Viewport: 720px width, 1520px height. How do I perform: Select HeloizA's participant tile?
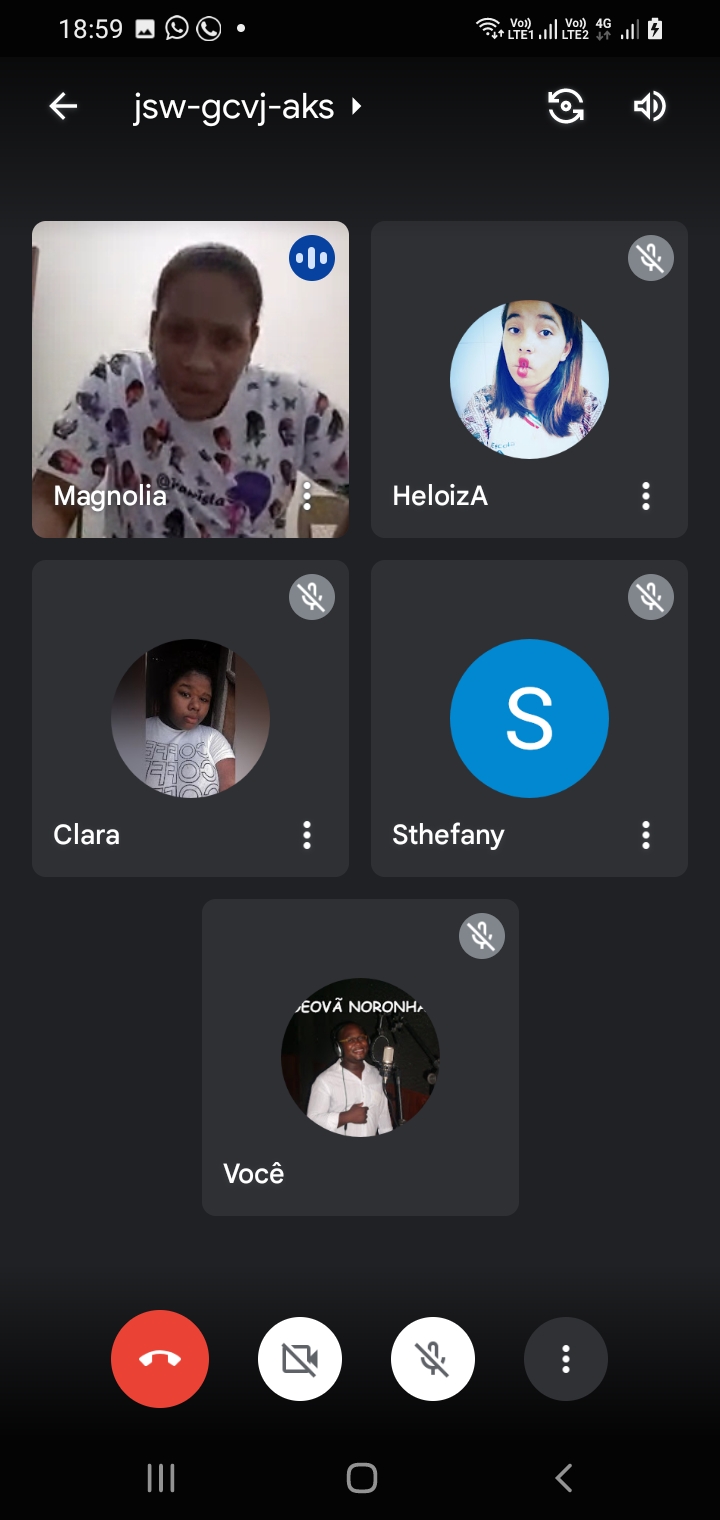[529, 380]
